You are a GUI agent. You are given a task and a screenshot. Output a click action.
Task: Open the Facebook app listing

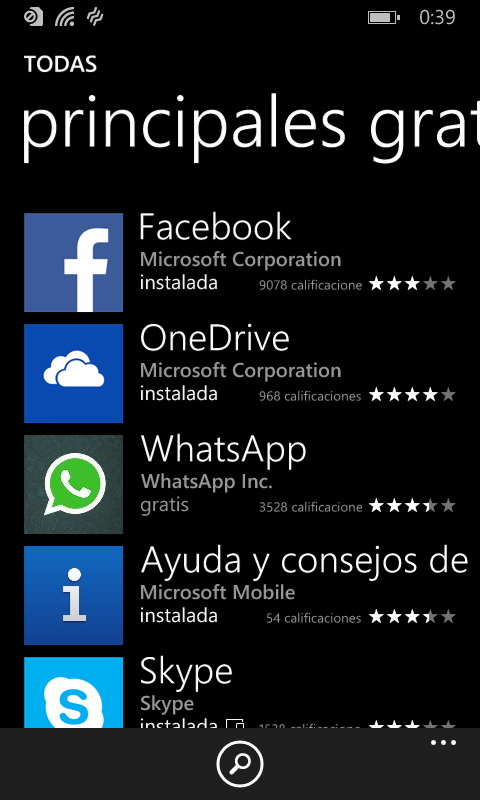tap(240, 262)
